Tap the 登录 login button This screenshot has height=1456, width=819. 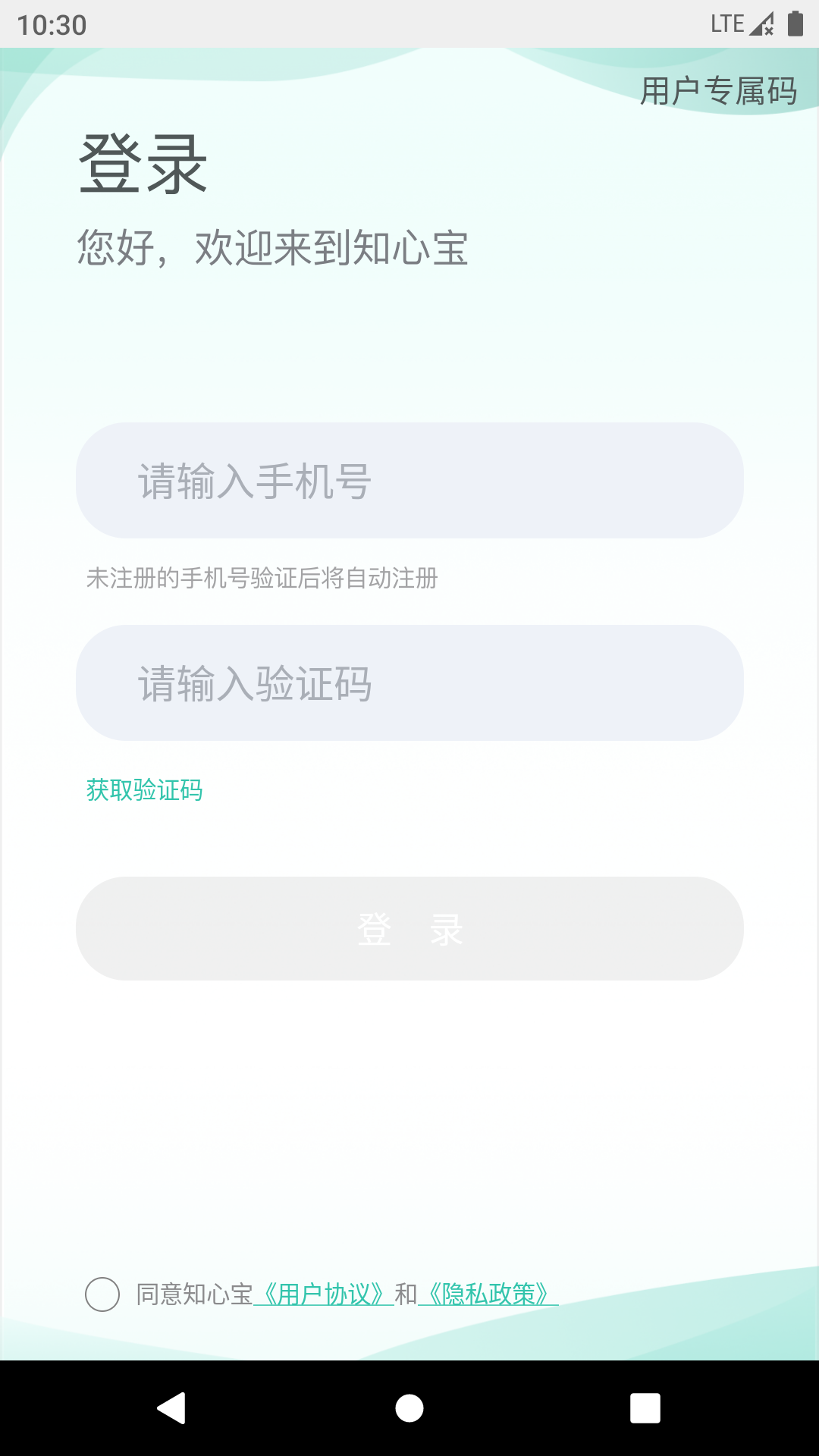coord(409,929)
